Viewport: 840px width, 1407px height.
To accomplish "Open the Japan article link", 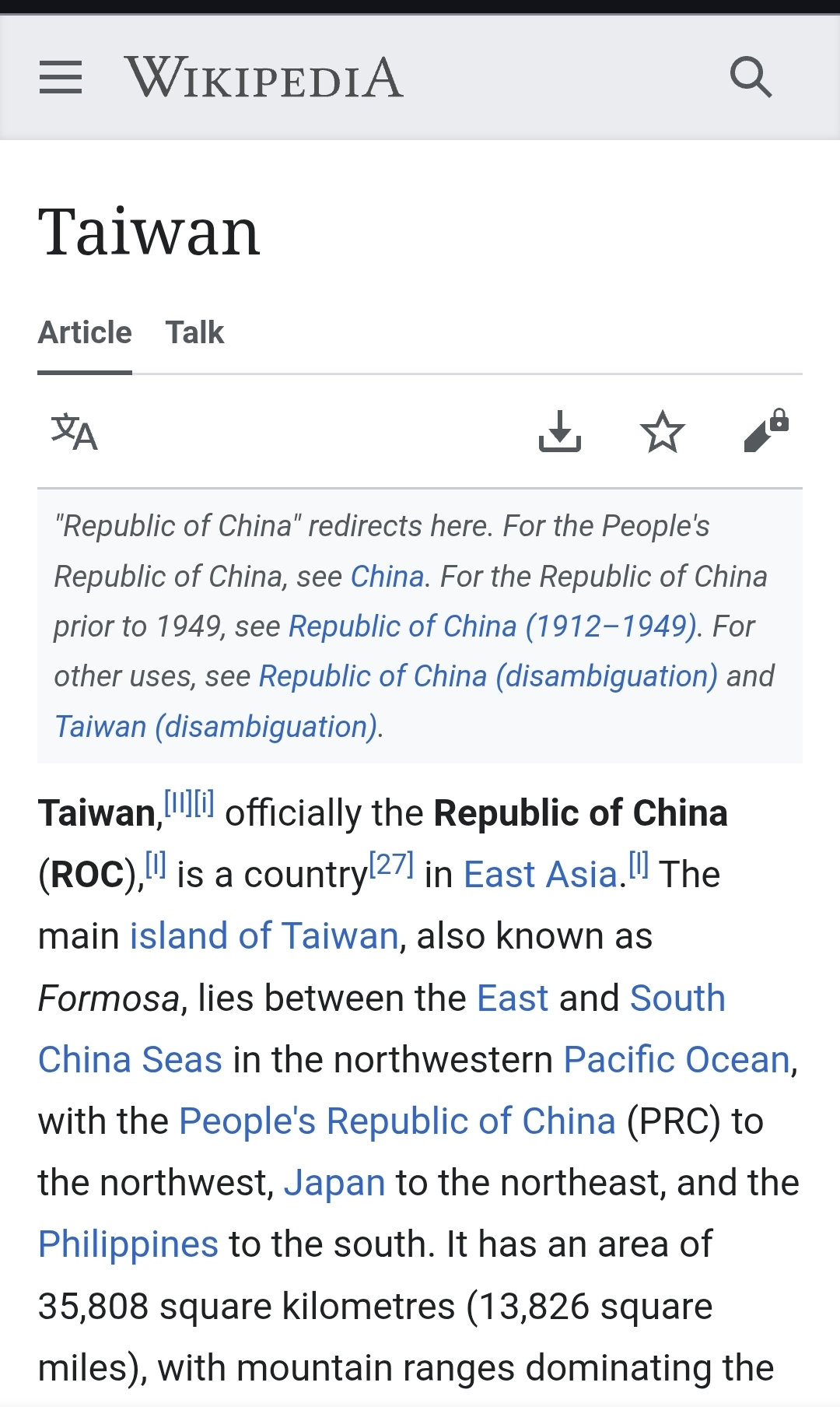I will coord(334,1183).
